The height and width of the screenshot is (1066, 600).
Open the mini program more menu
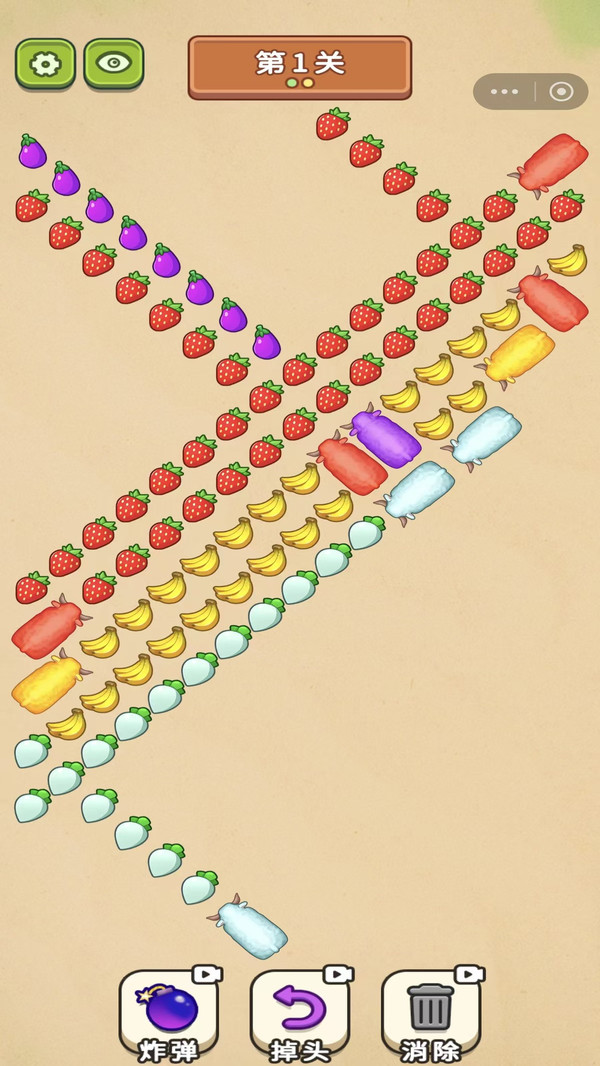505,92
